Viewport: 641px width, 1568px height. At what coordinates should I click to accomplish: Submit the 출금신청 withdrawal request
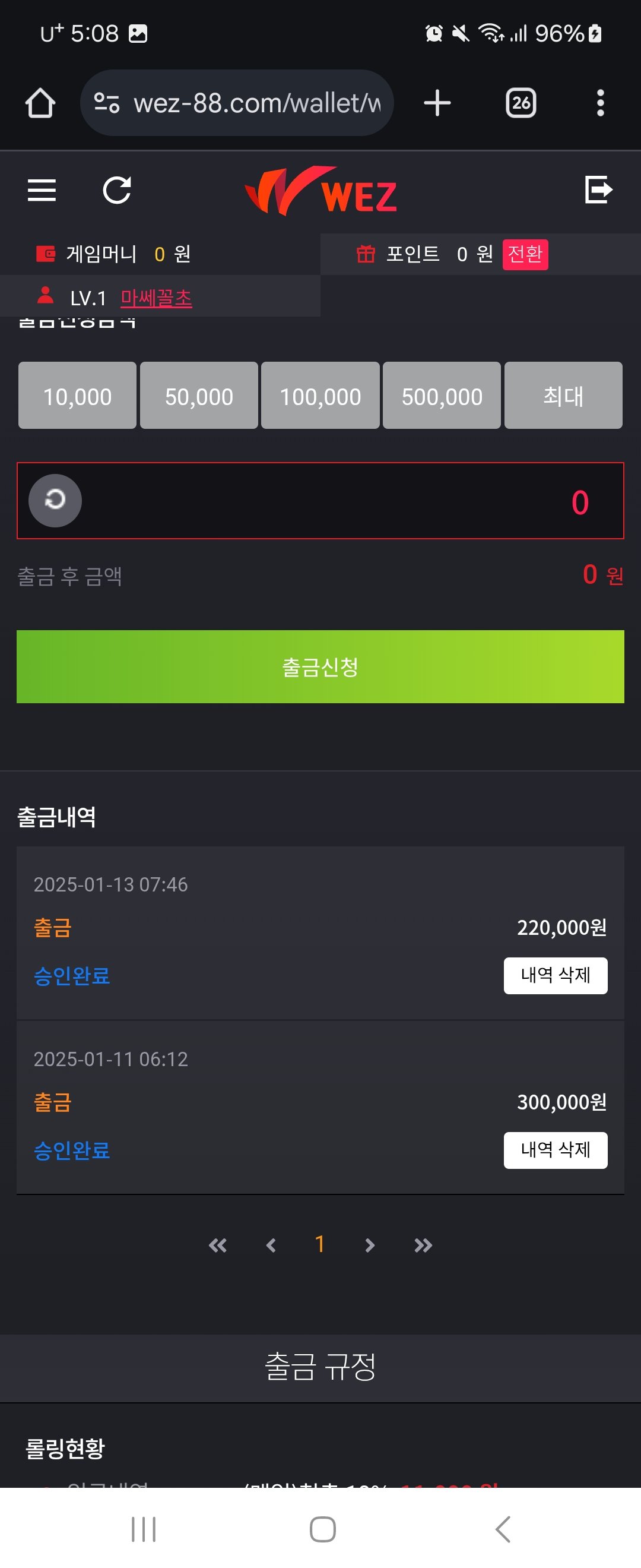[x=320, y=667]
